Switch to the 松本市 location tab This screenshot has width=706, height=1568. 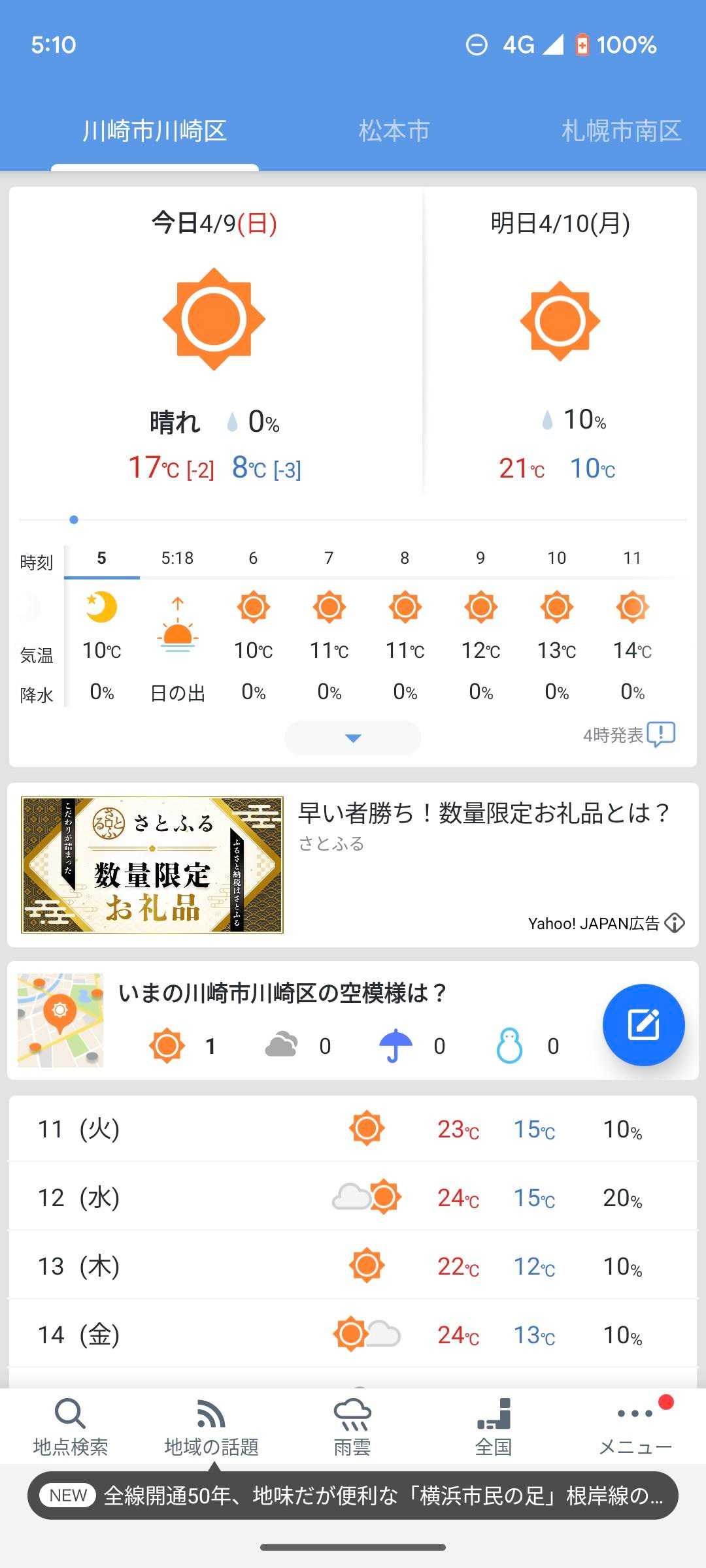(394, 131)
